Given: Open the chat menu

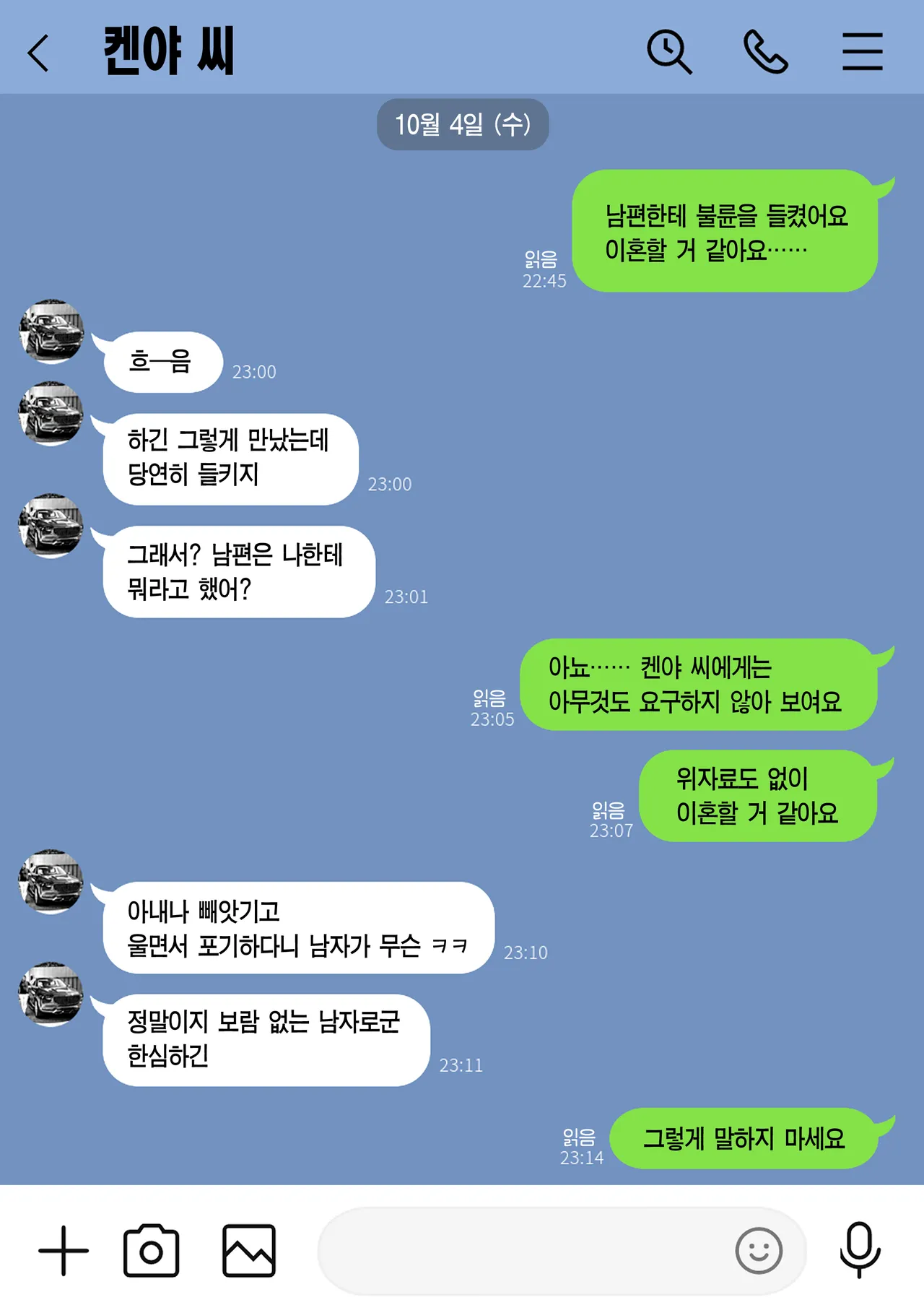Looking at the screenshot, I should (862, 52).
